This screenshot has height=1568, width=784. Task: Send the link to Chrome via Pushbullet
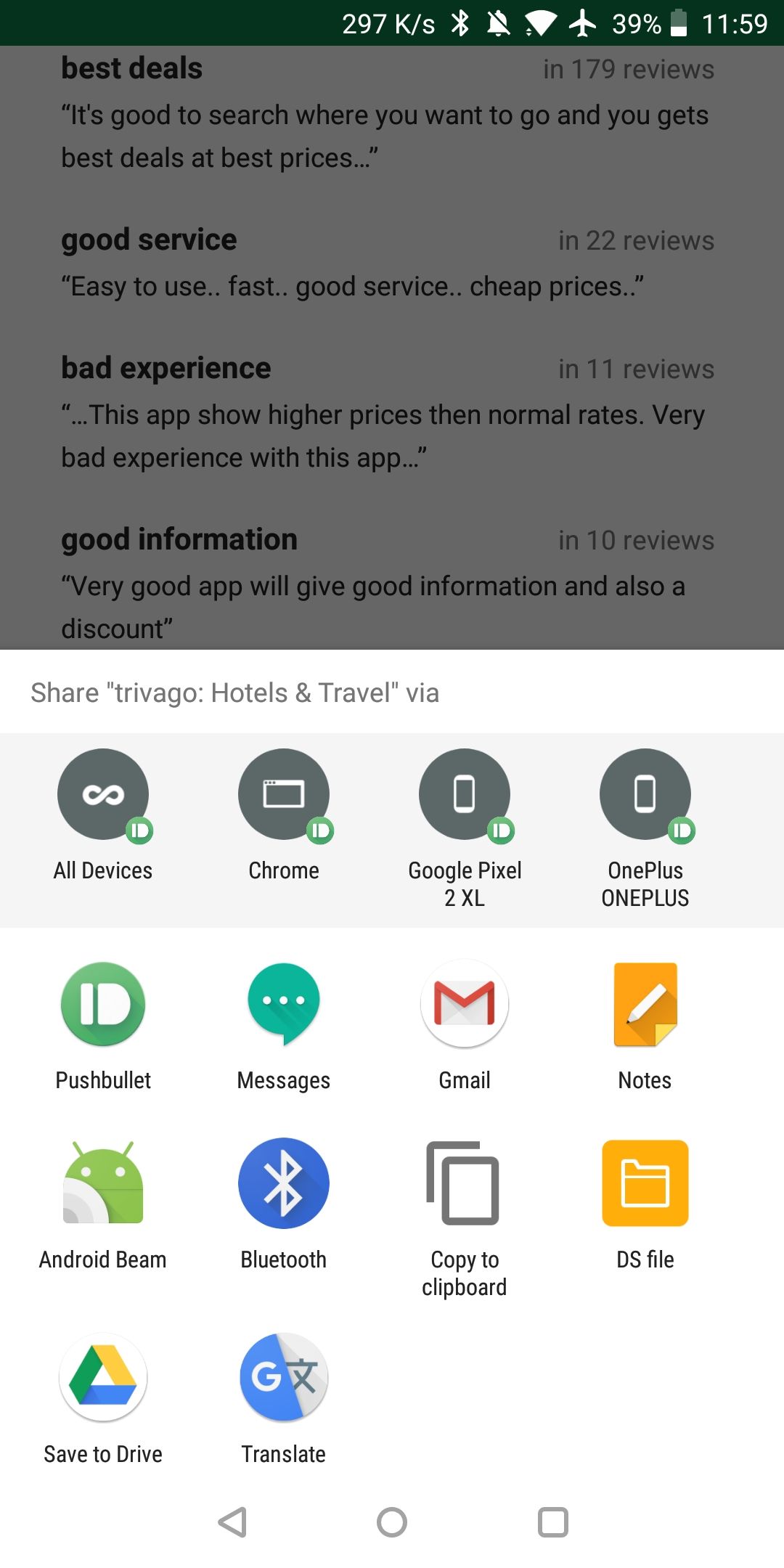click(x=283, y=813)
